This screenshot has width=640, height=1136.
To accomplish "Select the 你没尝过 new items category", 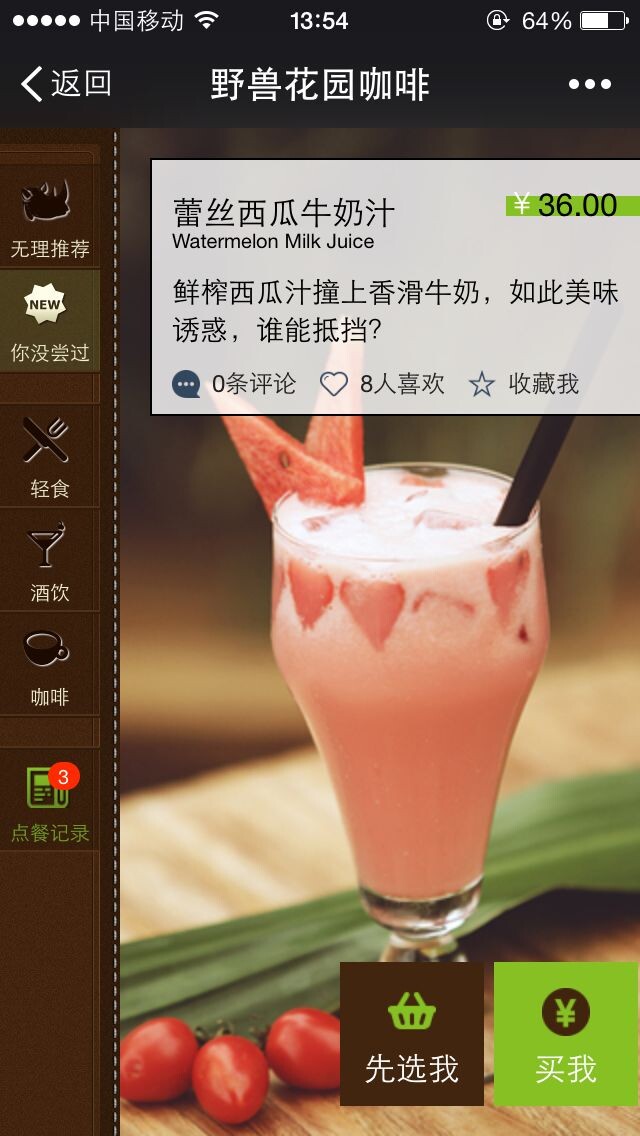I will pyautogui.click(x=49, y=322).
